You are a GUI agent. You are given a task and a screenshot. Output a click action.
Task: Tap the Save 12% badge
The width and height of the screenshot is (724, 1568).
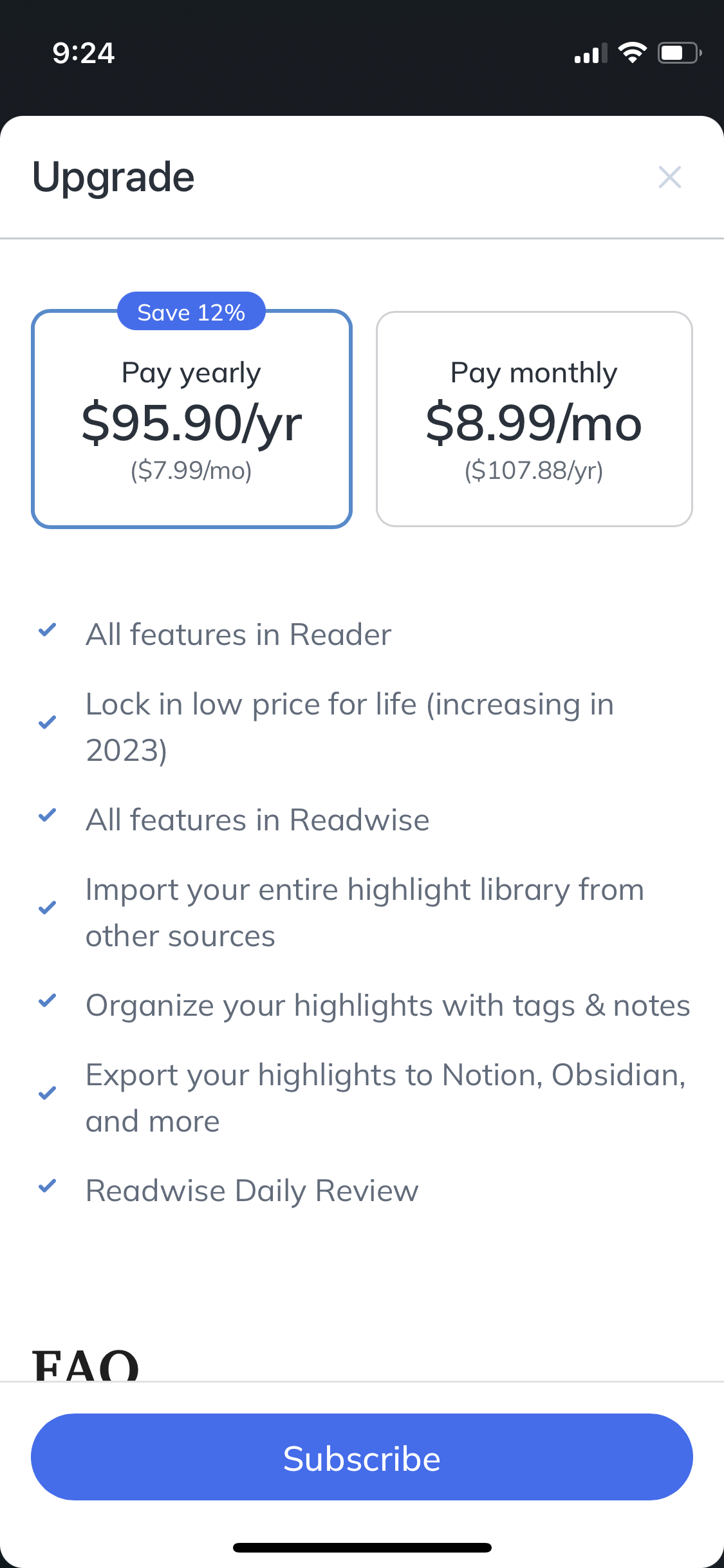[190, 312]
